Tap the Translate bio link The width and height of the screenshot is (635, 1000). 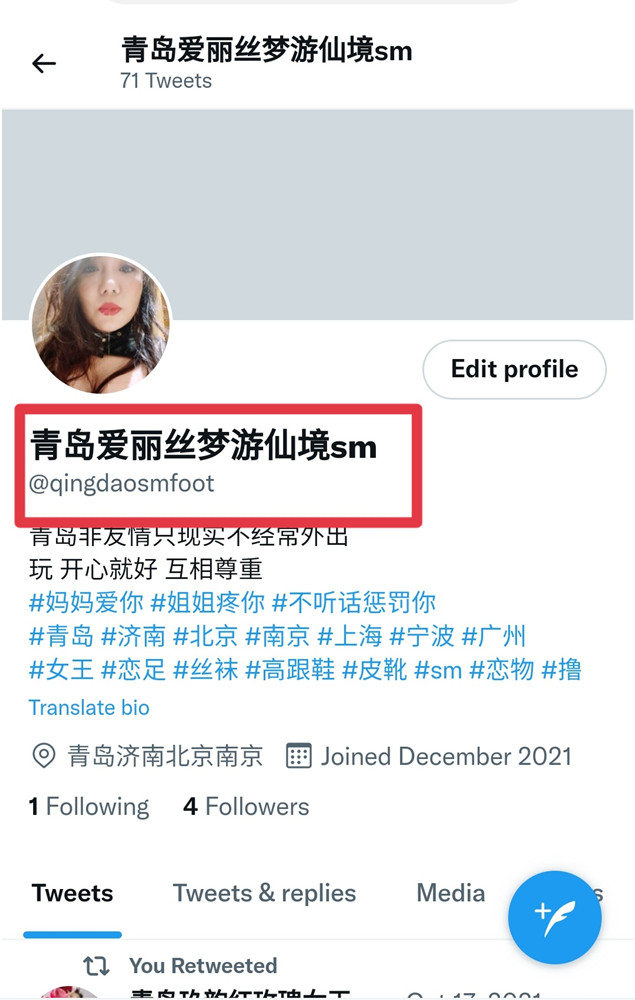[89, 708]
